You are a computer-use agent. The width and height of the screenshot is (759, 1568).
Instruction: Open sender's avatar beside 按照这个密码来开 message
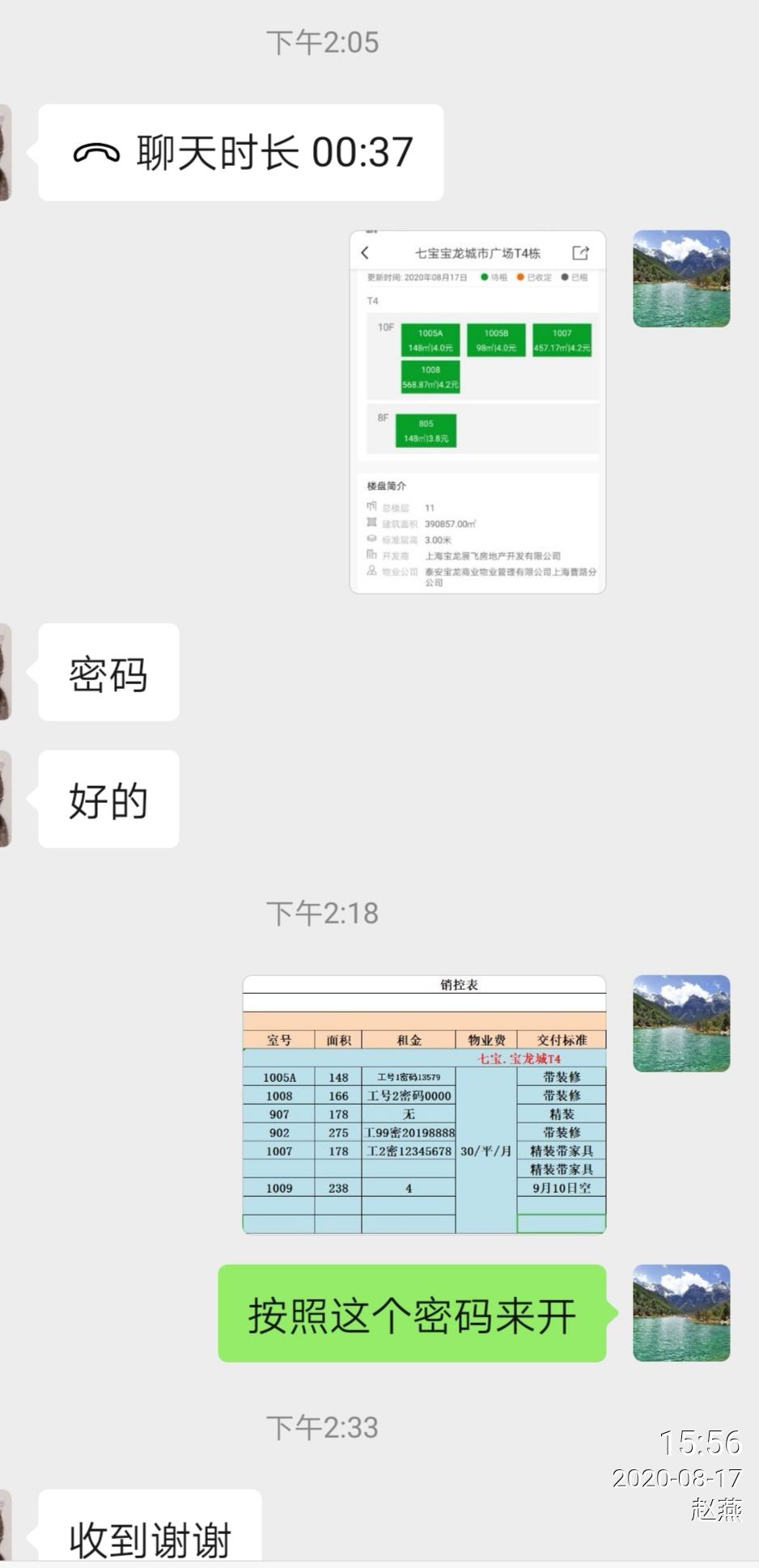[681, 1313]
